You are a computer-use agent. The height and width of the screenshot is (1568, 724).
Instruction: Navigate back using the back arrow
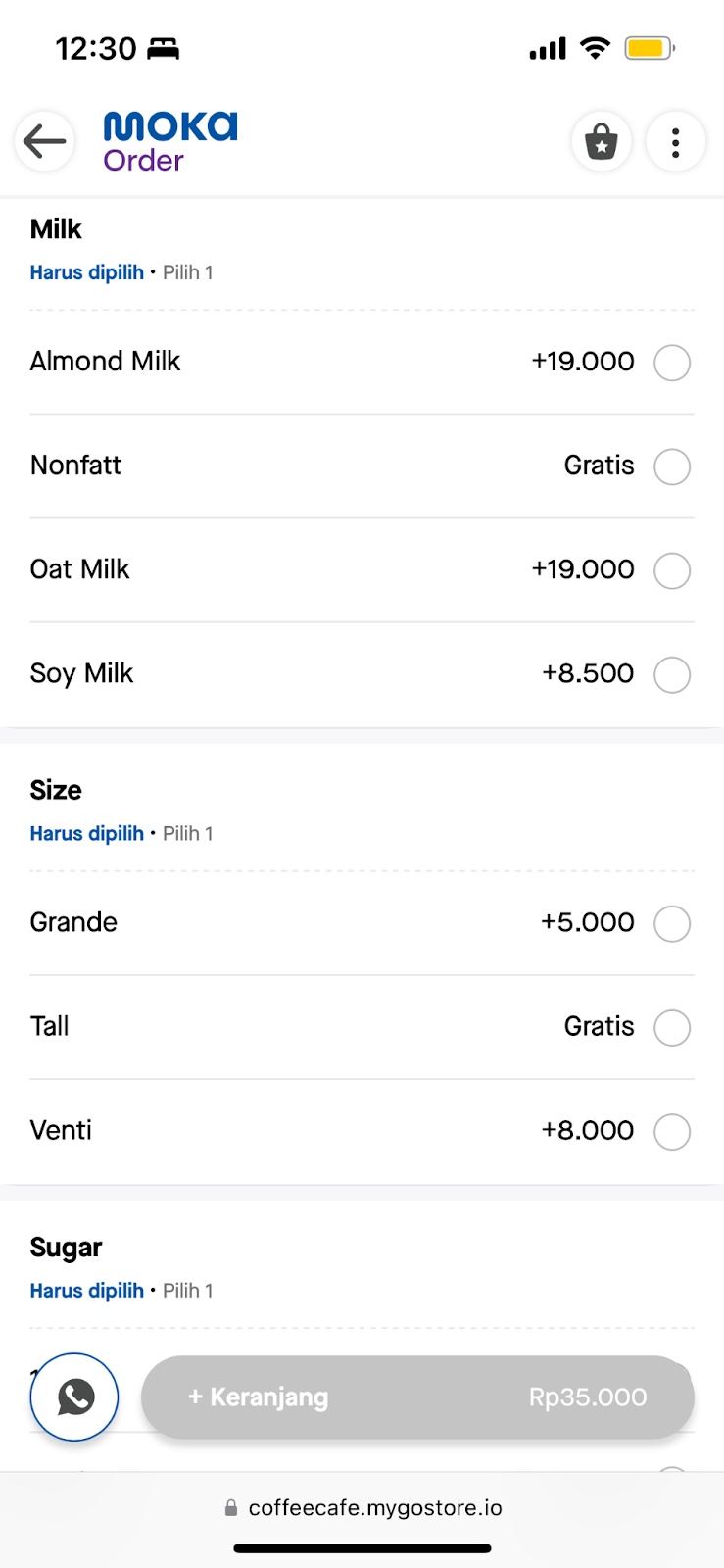coord(44,141)
